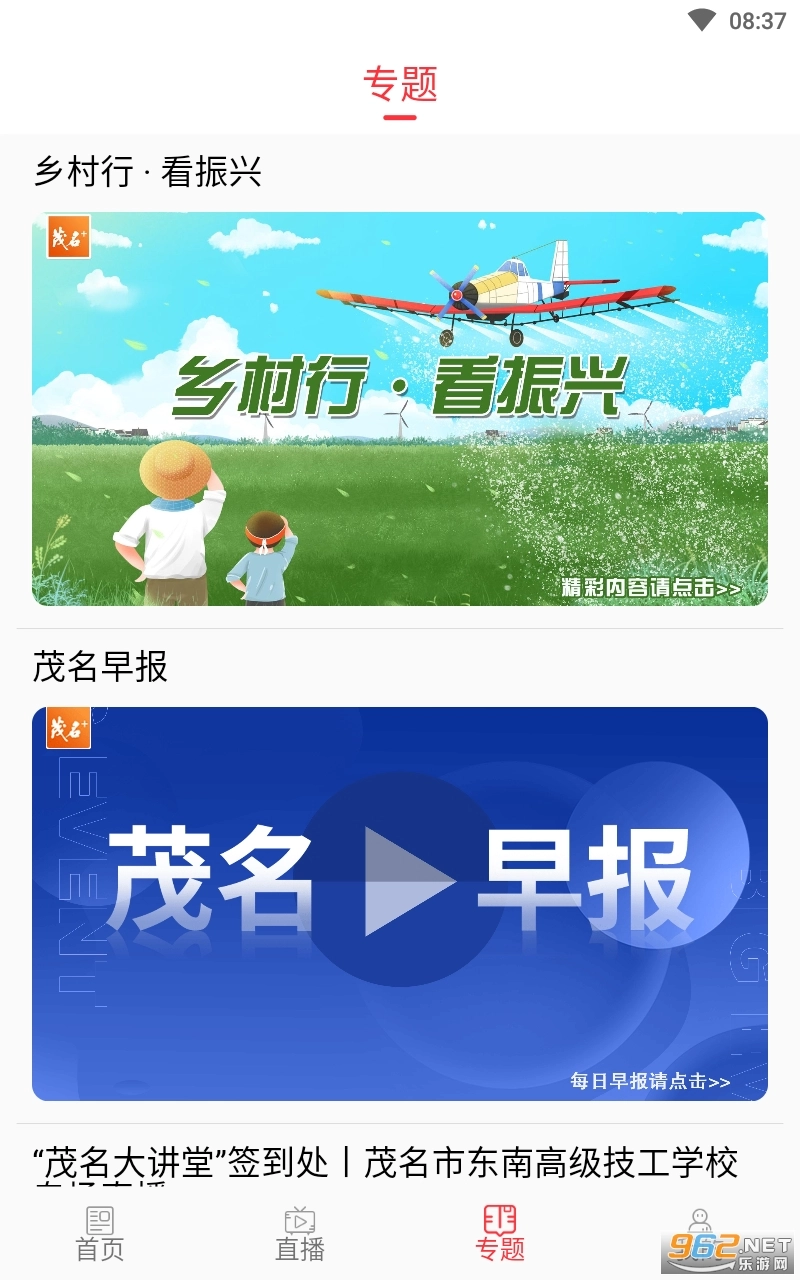
Task: Open the 茂名早报 banner card
Action: point(400,903)
